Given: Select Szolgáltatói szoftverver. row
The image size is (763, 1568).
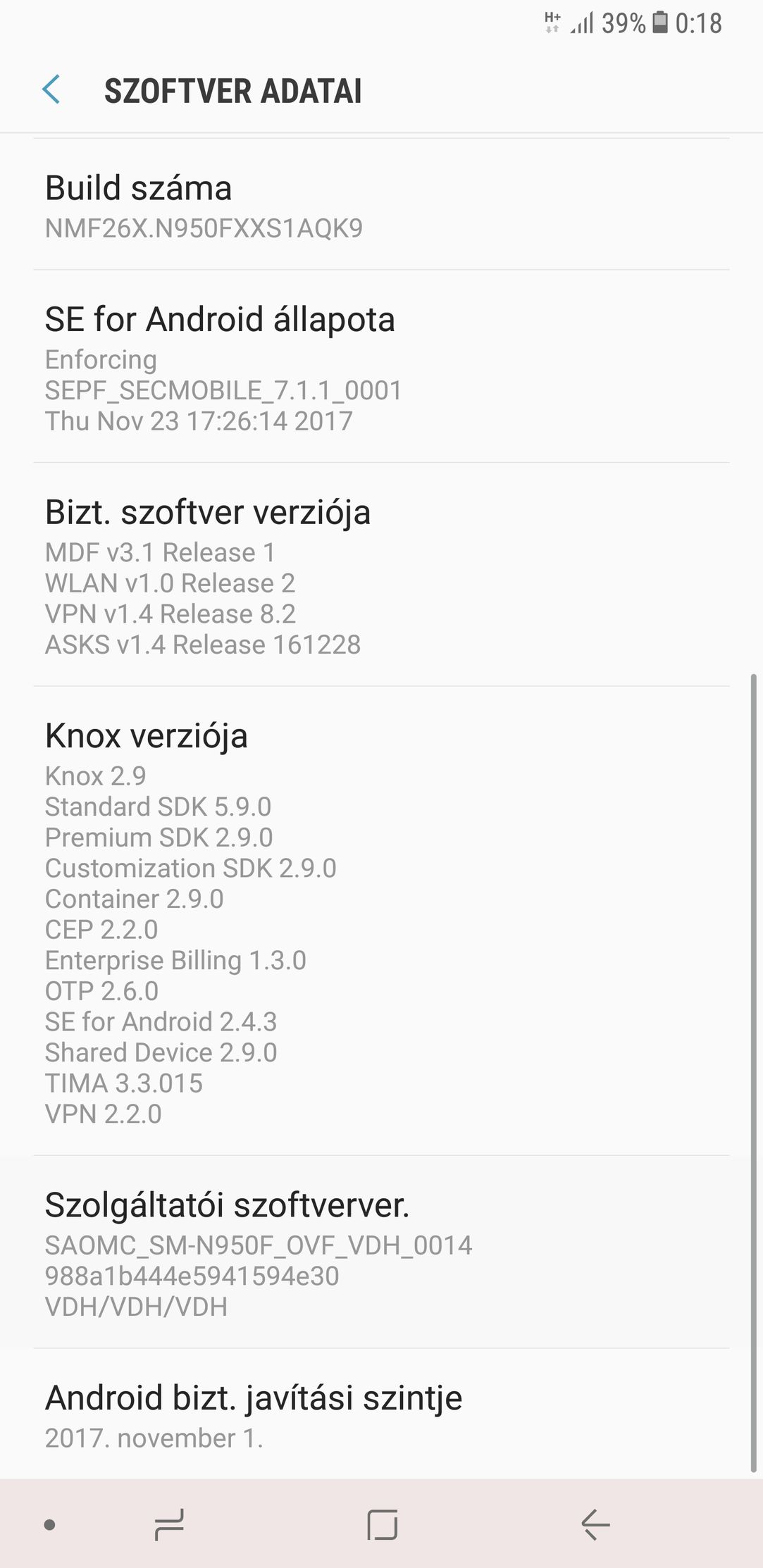Looking at the screenshot, I should pos(381,1252).
